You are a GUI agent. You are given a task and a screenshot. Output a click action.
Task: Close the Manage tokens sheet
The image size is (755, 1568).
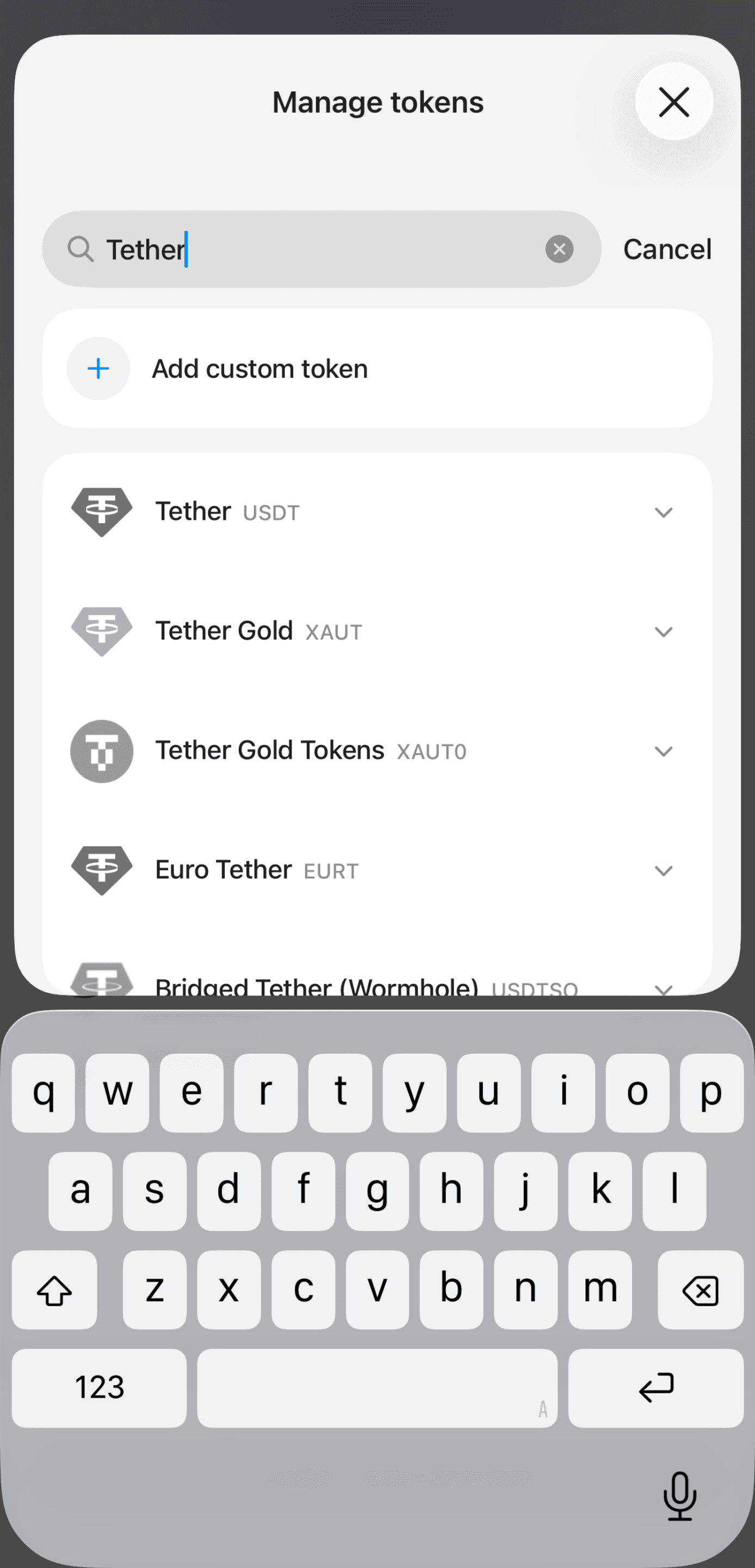coord(673,102)
